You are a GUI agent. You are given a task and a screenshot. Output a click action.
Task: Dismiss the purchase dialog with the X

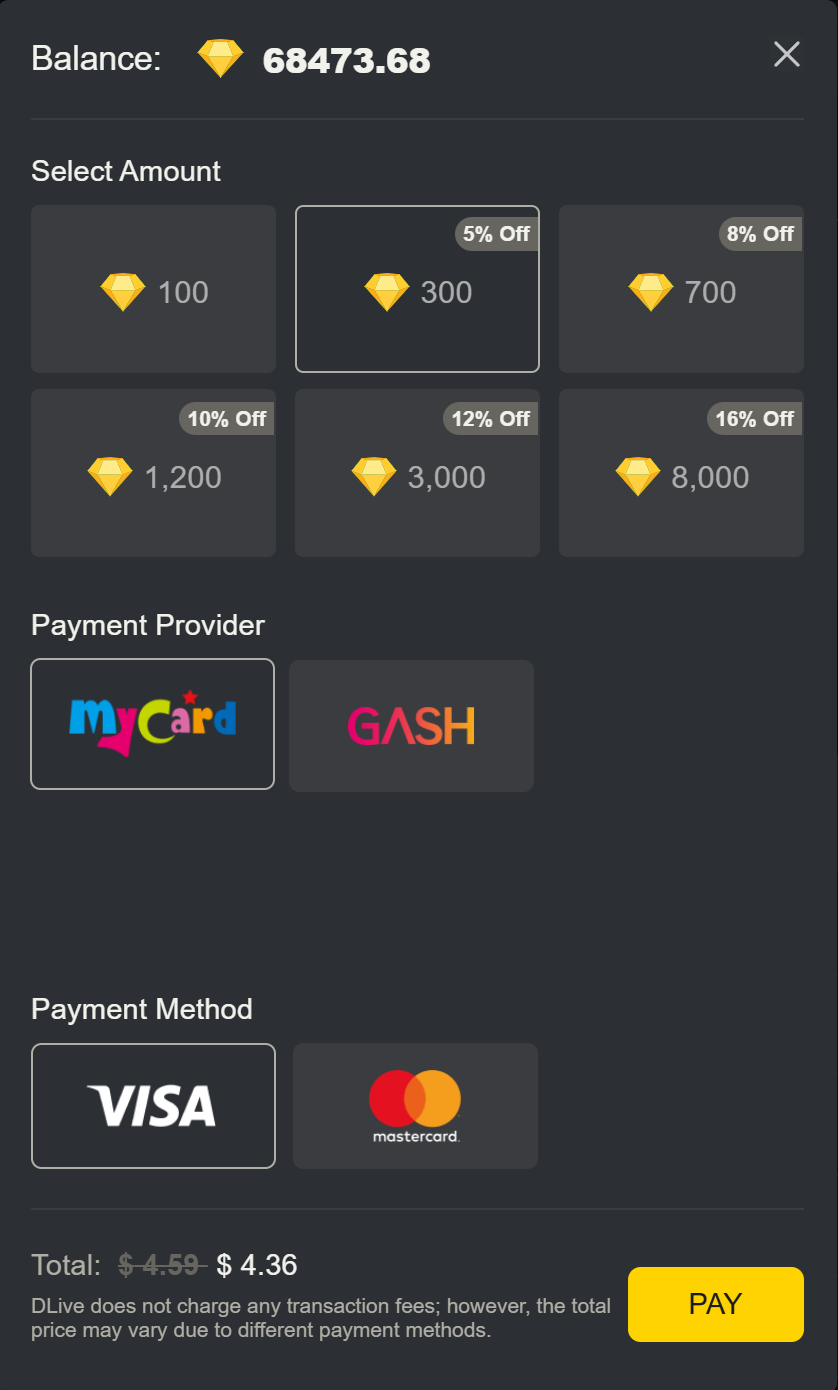pos(786,55)
